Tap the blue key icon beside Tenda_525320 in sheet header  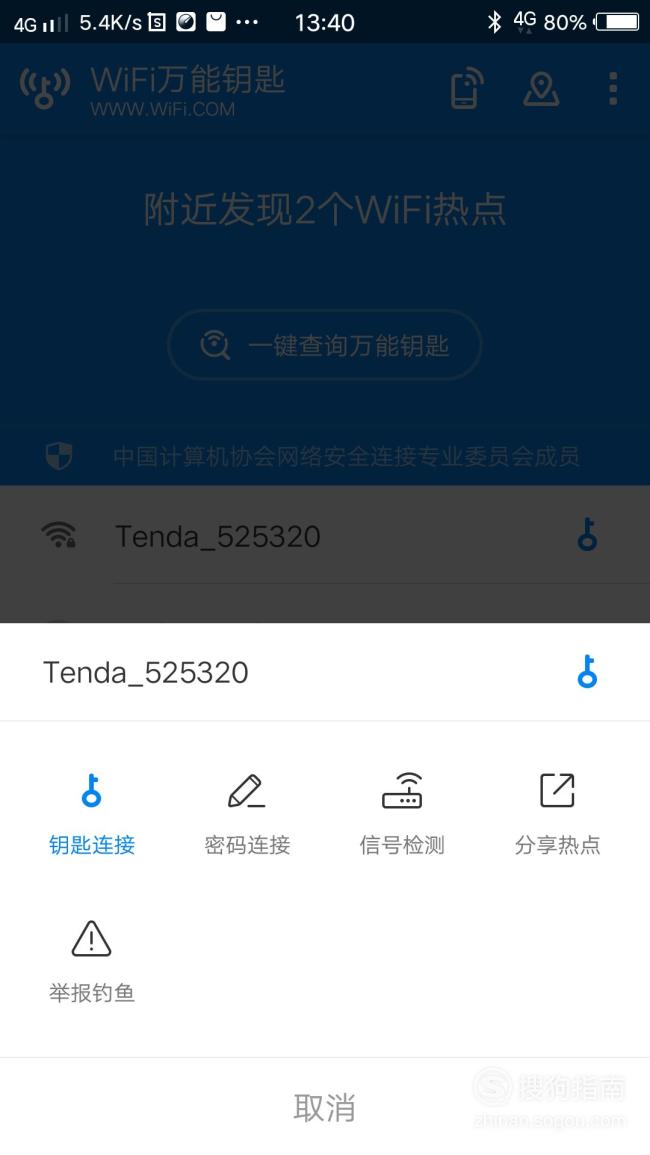pos(587,672)
